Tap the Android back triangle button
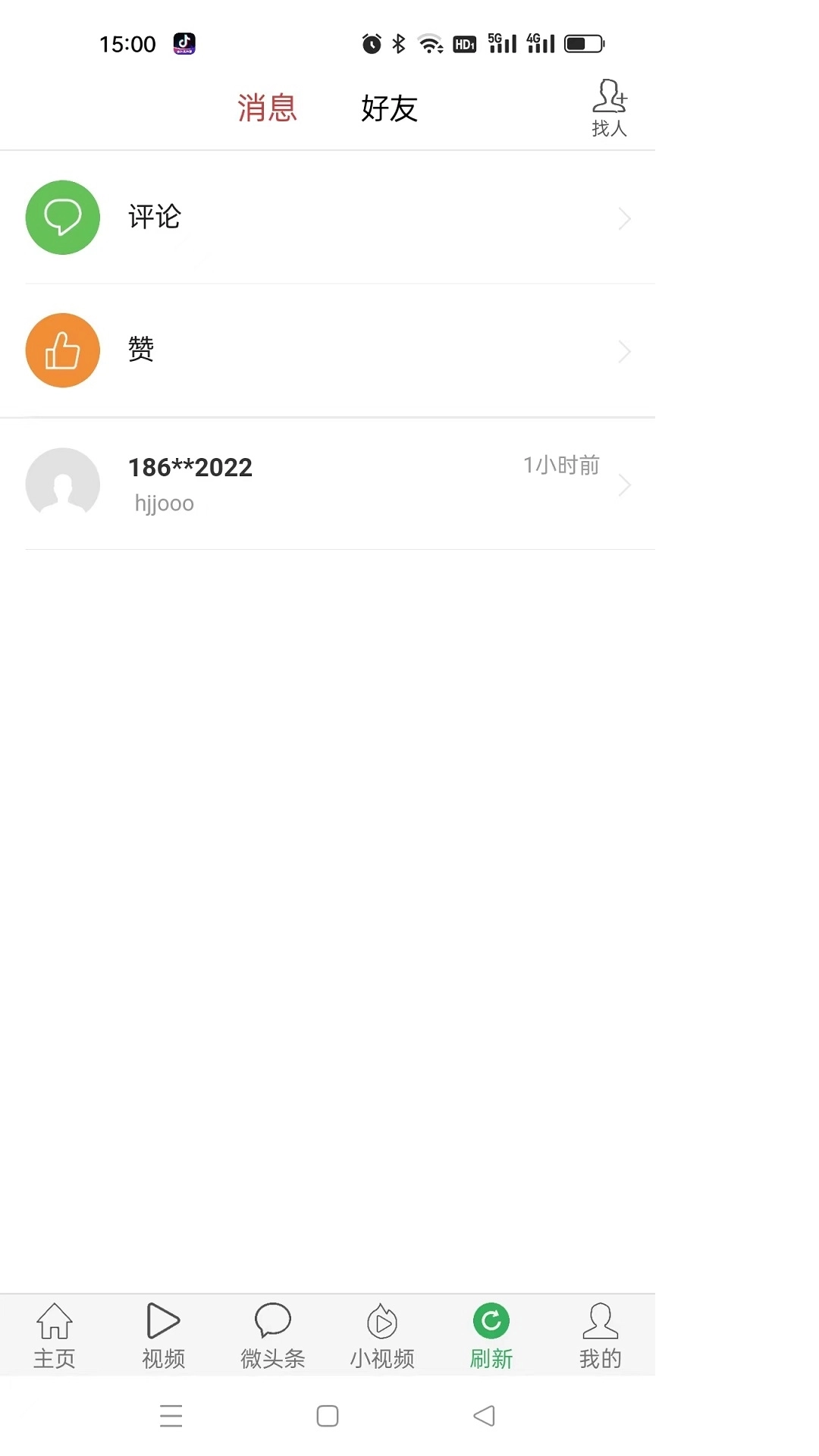The image size is (819, 1456). pos(483,1416)
